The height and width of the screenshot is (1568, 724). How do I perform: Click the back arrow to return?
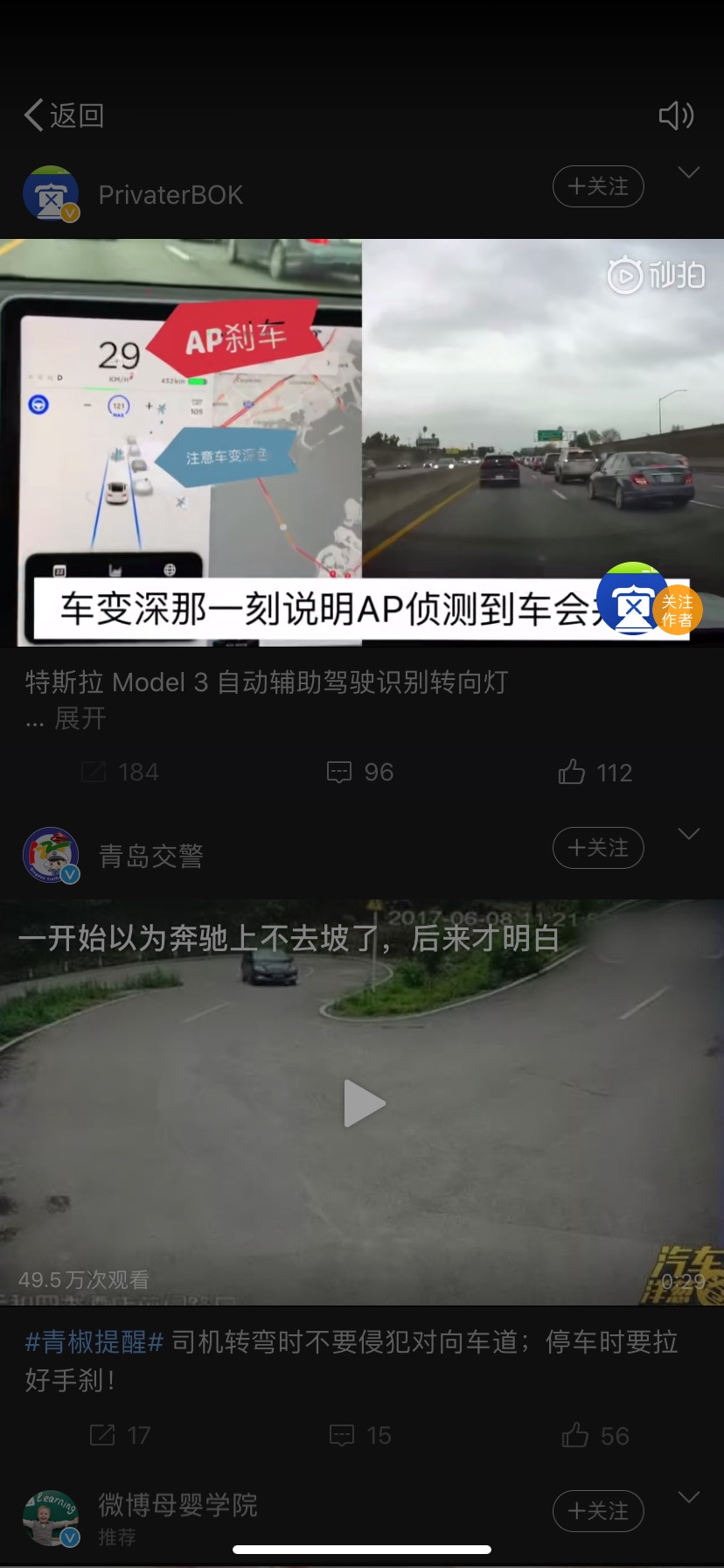(33, 115)
